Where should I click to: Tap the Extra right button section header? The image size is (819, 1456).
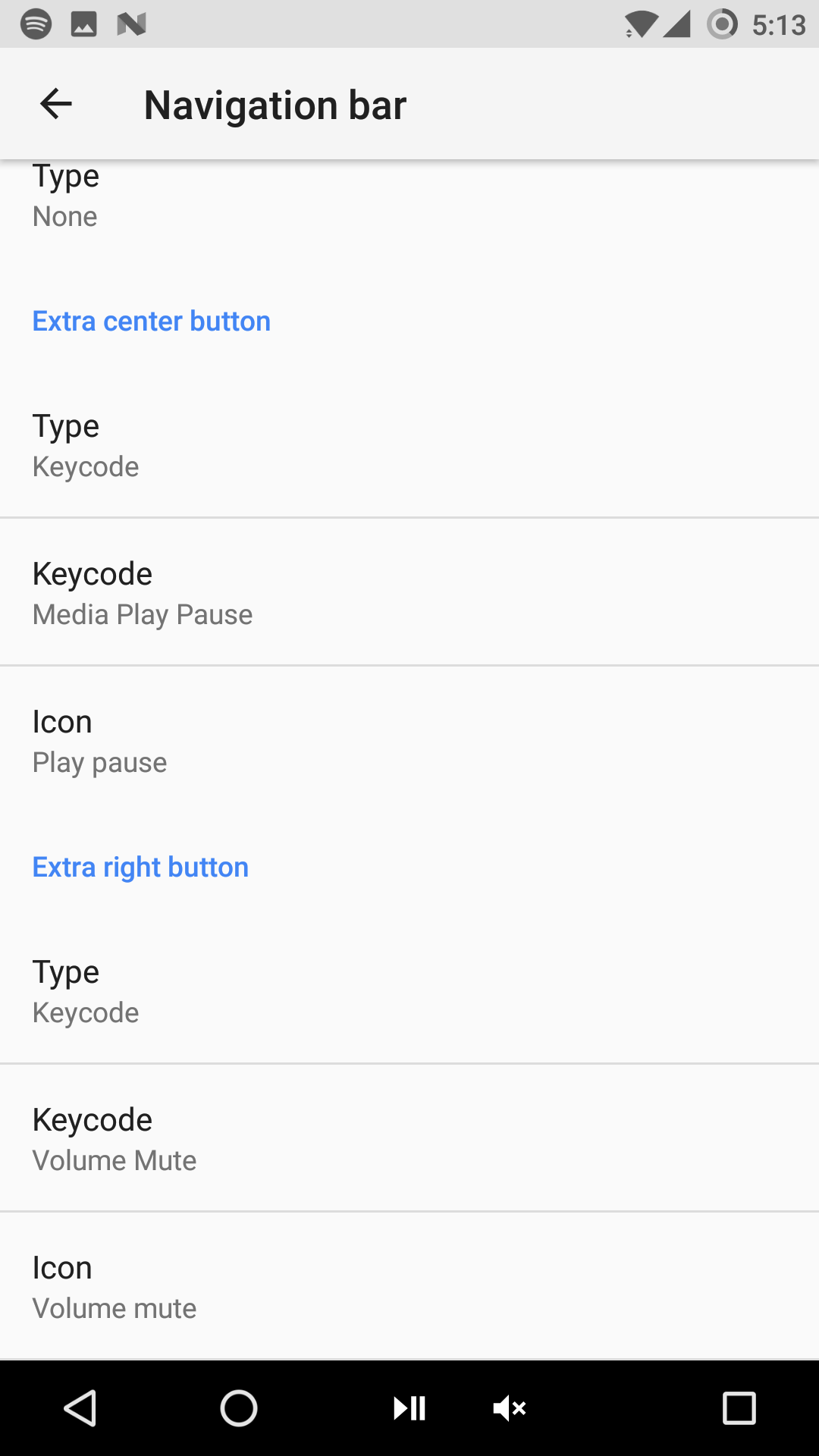pyautogui.click(x=140, y=866)
